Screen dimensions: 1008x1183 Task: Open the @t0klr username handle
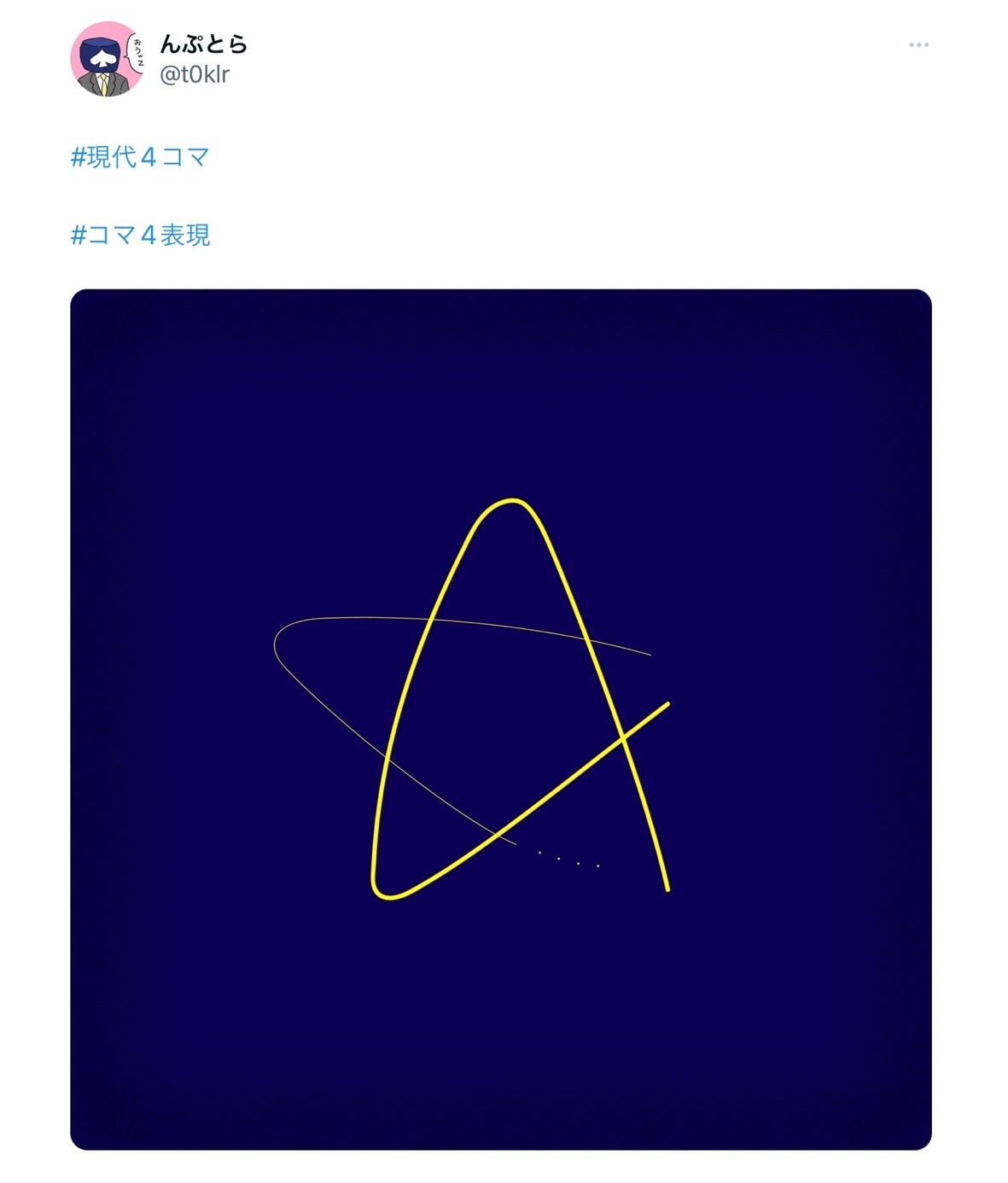[195, 75]
